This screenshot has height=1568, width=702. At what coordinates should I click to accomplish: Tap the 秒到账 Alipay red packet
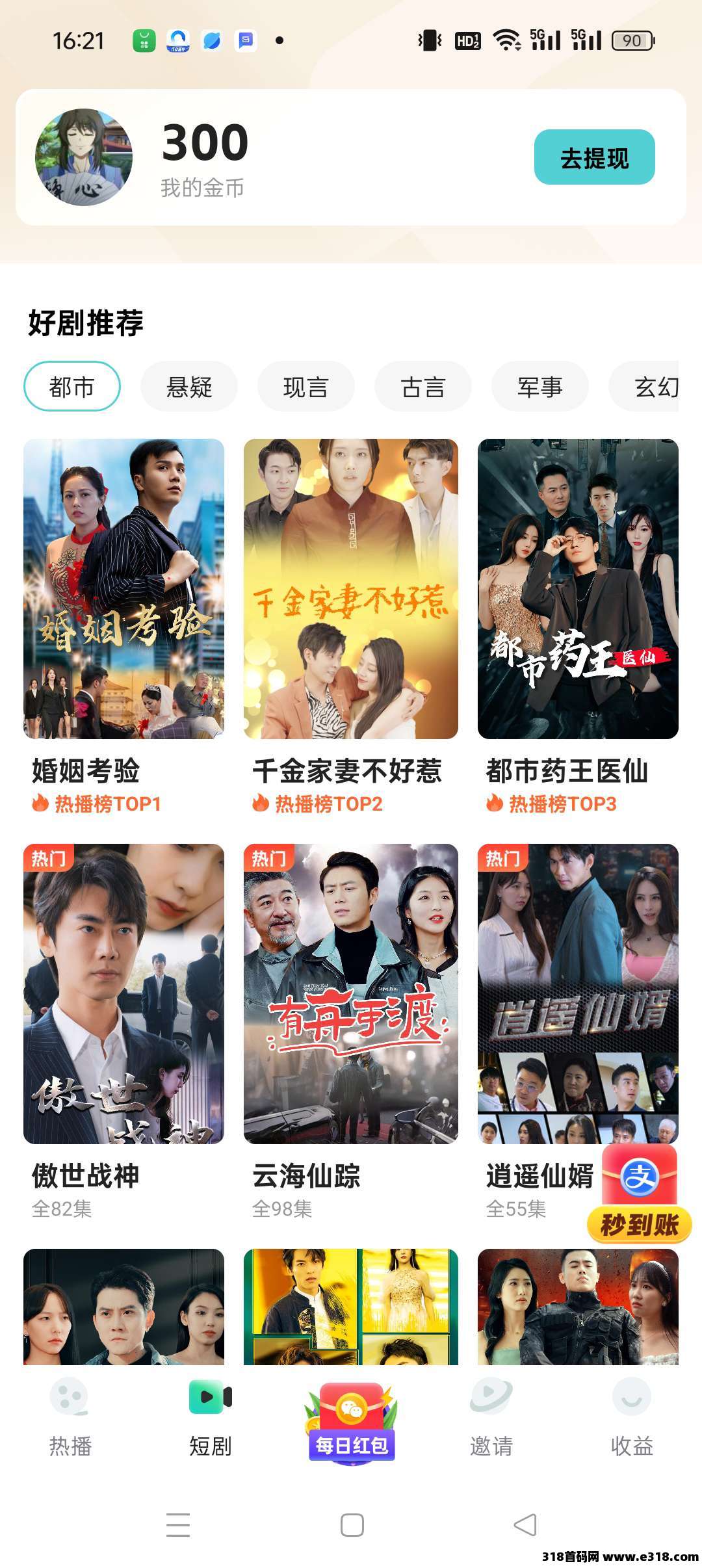[x=640, y=1195]
